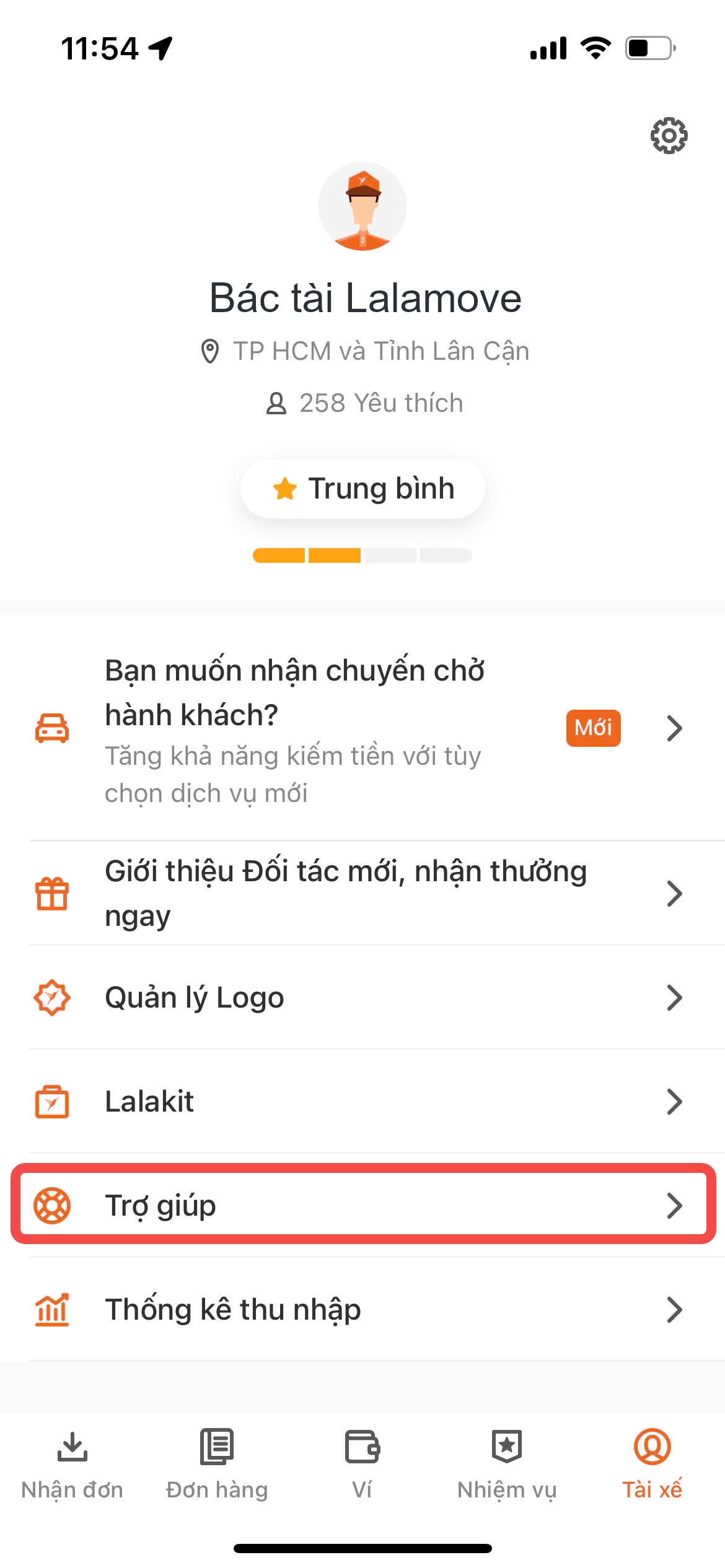The image size is (725, 1568).
Task: Click the orange rating progress bar
Action: (307, 556)
